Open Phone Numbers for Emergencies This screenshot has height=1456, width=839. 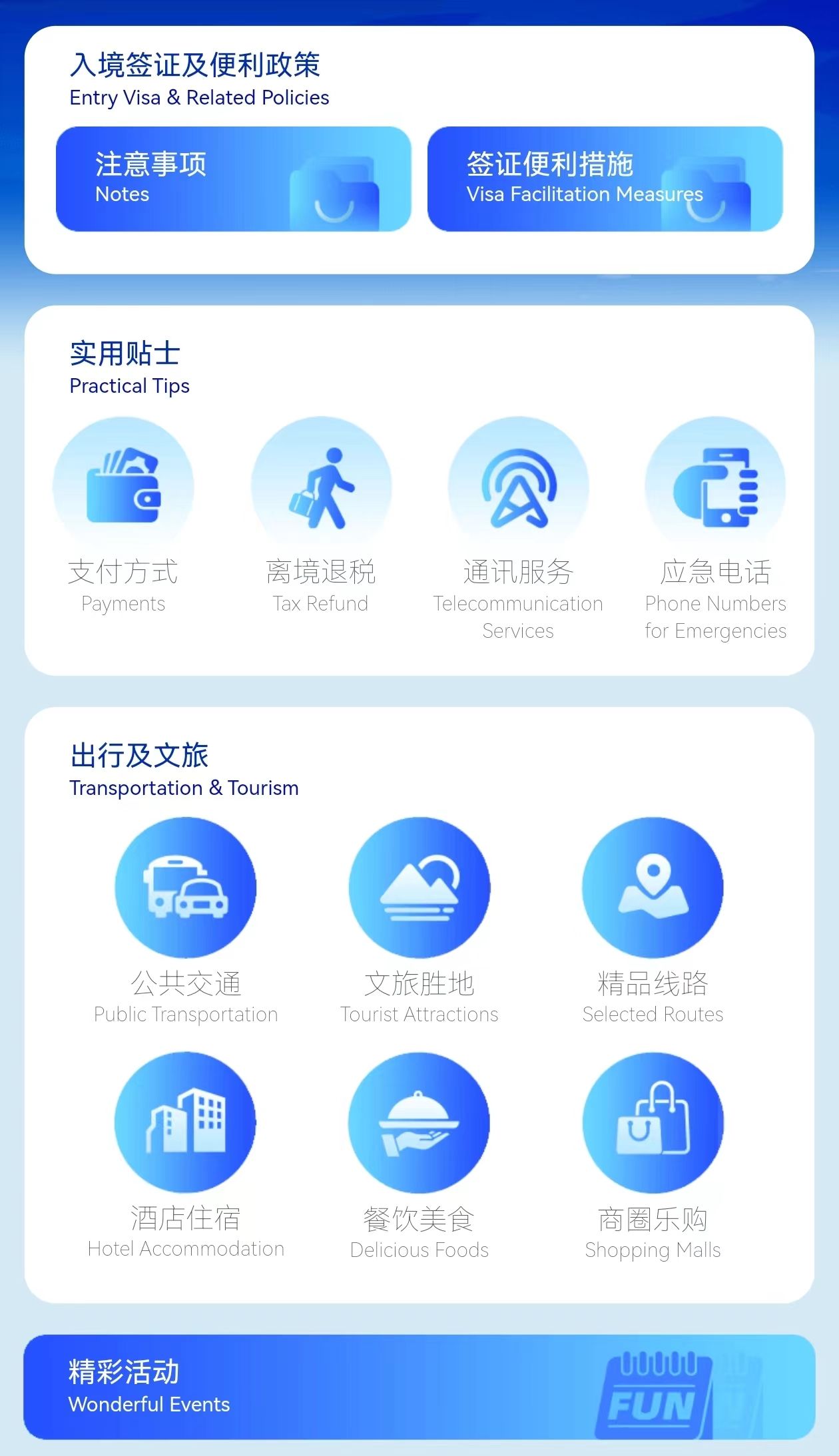click(716, 529)
